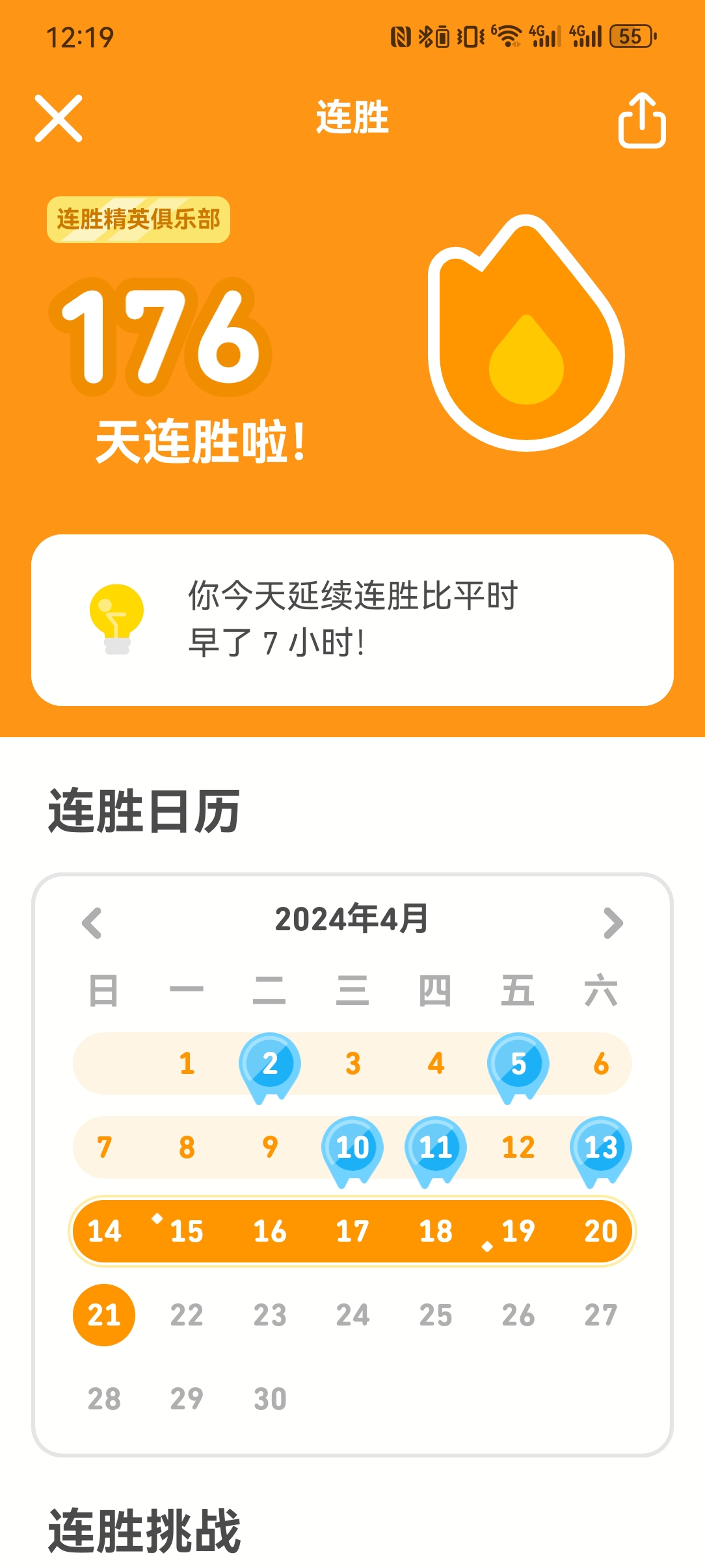Image resolution: width=705 pixels, height=1568 pixels.
Task: Go to the previous calendar month
Action: click(92, 922)
